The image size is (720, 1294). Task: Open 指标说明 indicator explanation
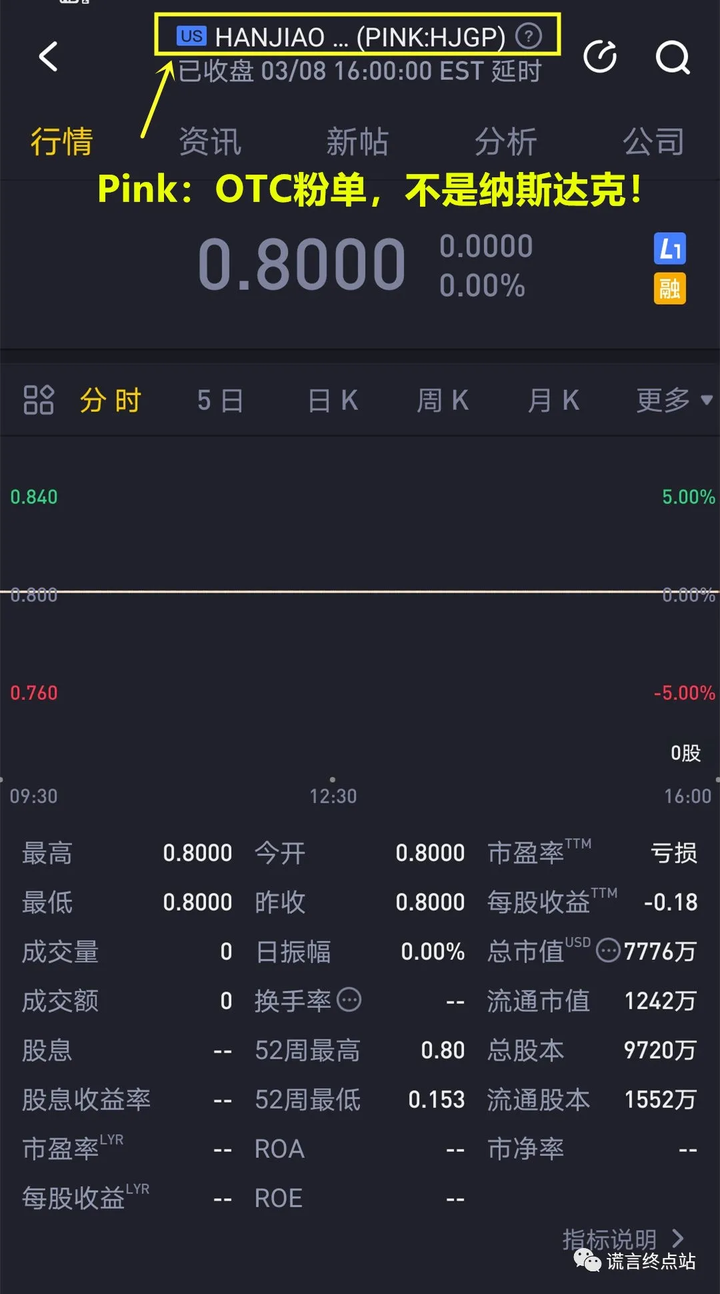[624, 1240]
